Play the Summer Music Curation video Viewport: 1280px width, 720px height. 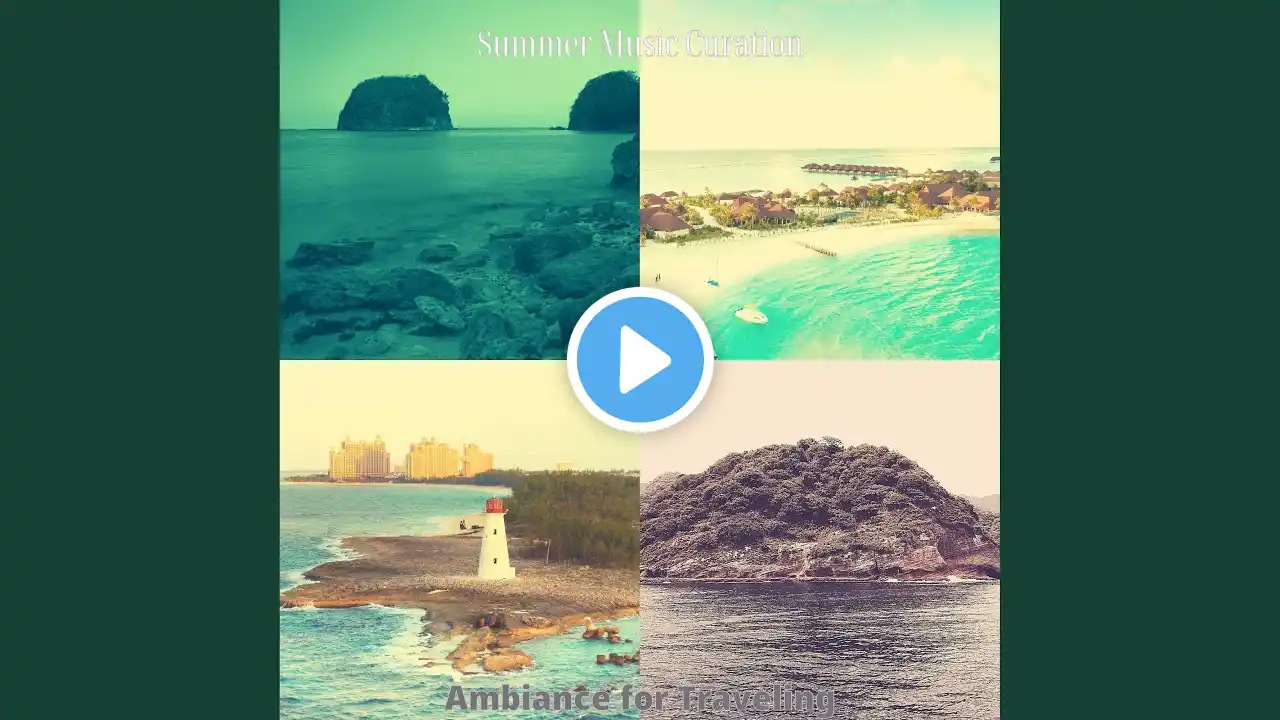click(640, 360)
